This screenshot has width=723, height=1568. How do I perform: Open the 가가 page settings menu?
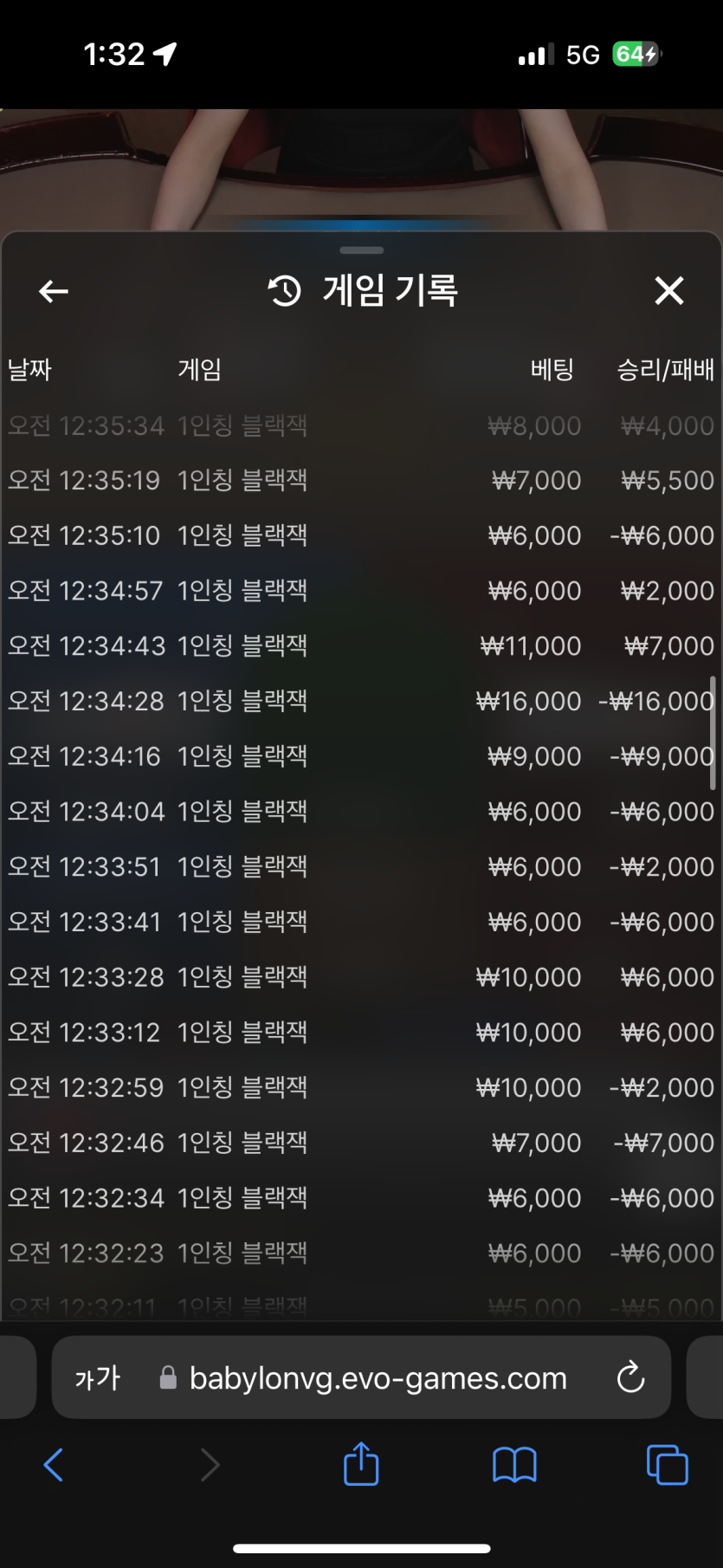(x=97, y=1377)
